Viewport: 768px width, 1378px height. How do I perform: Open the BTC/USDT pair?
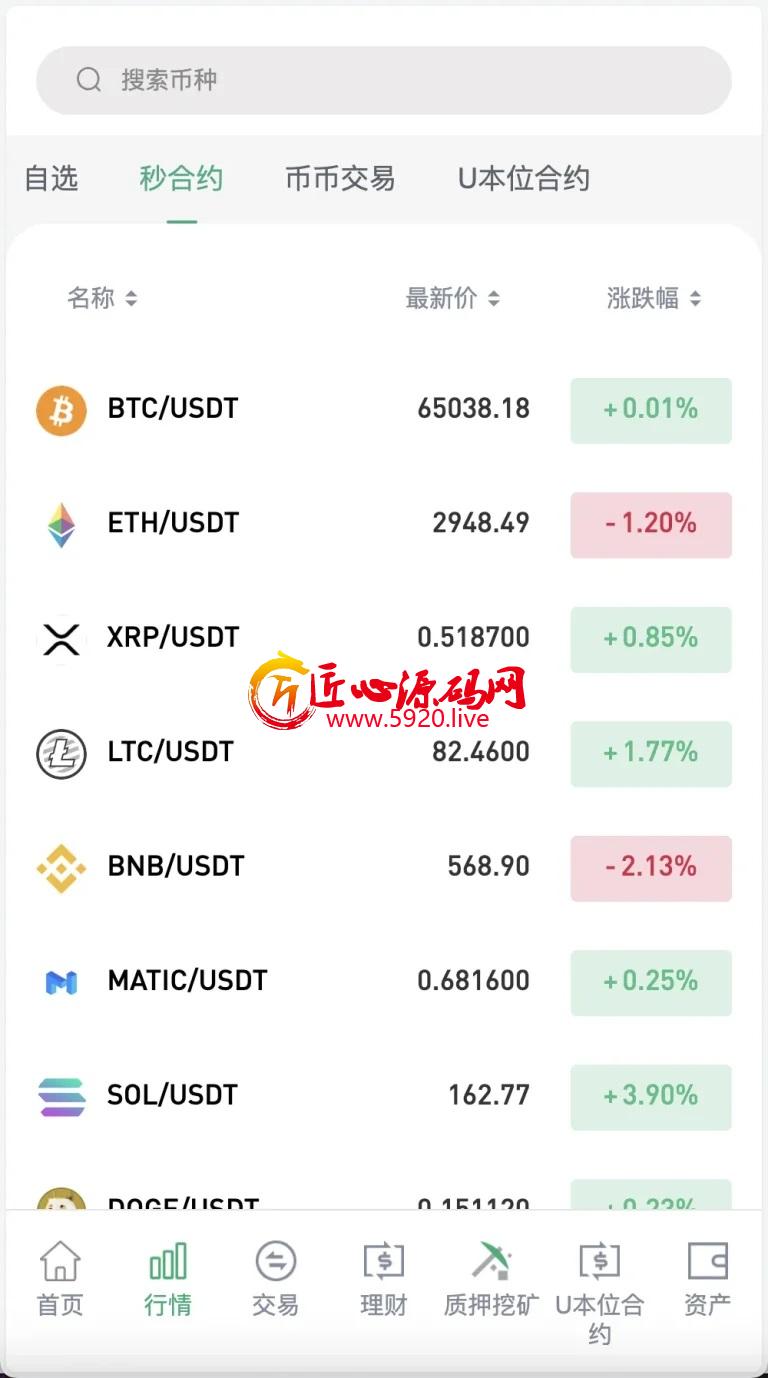point(384,409)
